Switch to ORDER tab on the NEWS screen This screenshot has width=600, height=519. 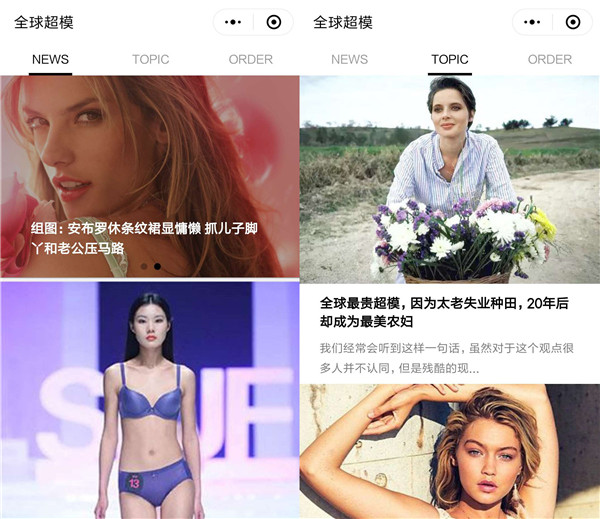pyautogui.click(x=250, y=59)
